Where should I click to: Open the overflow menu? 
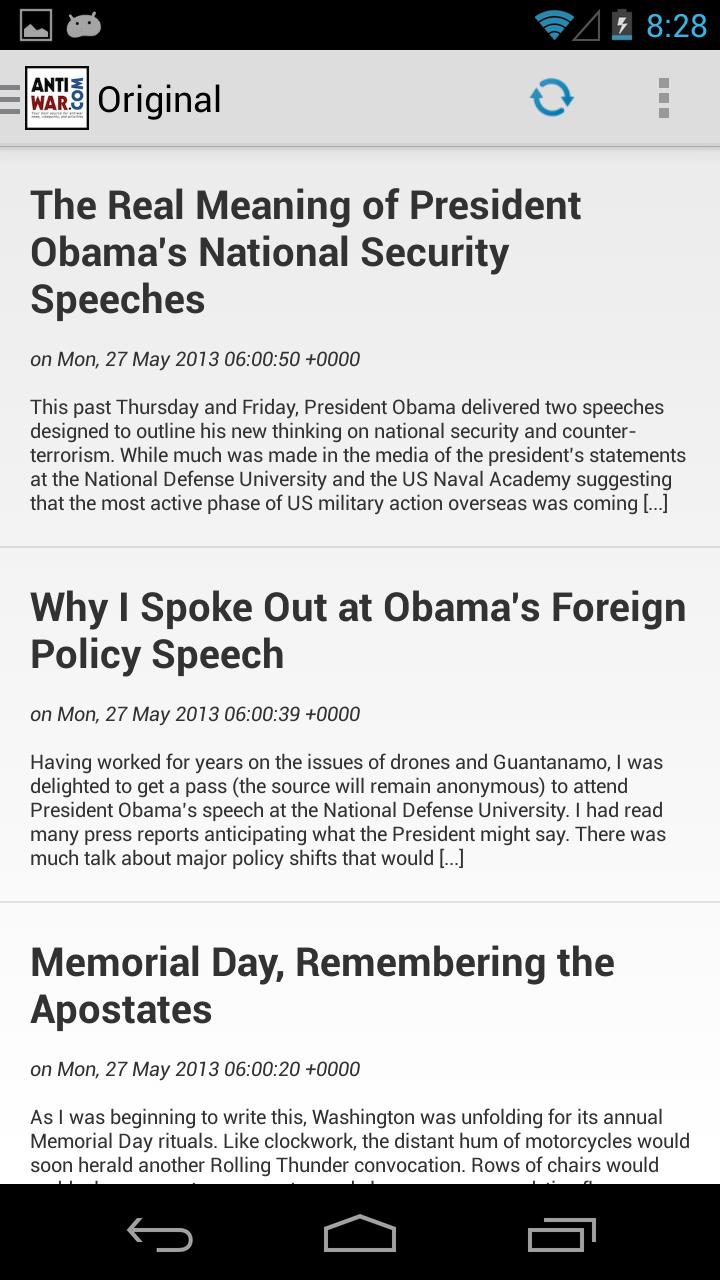tap(663, 98)
